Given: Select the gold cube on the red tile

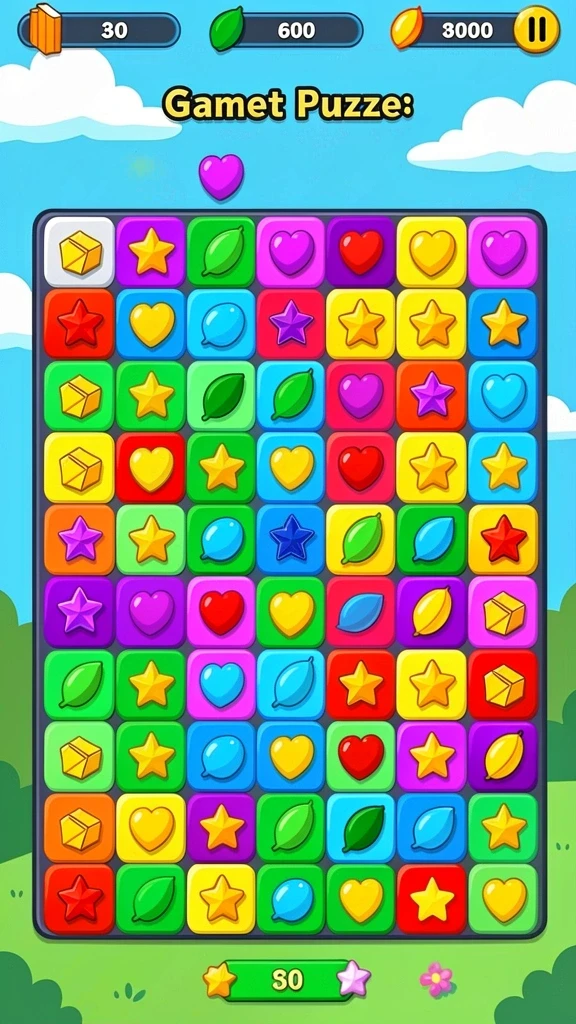Looking at the screenshot, I should click(503, 684).
